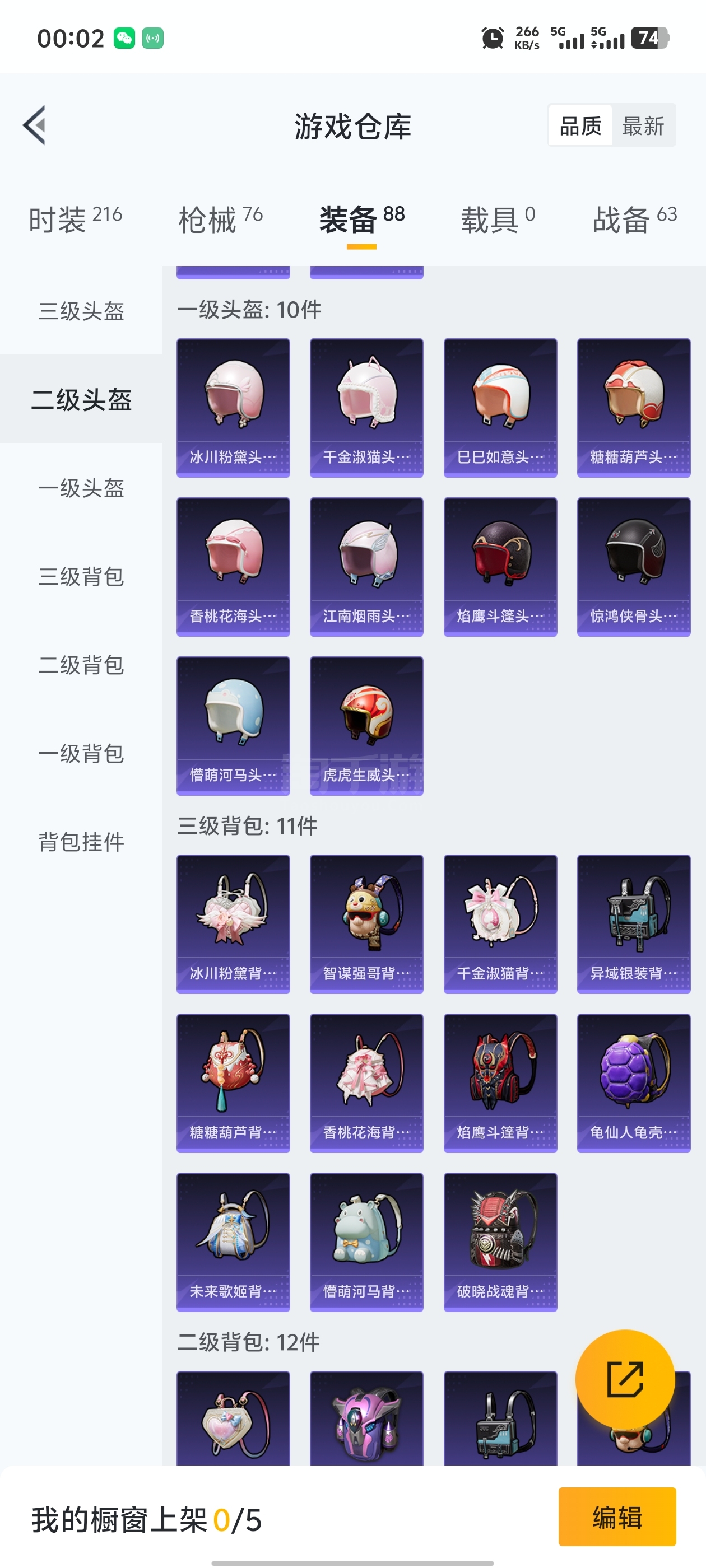Open the 冰川粉黛 helmet item
This screenshot has width=706, height=1568.
click(x=233, y=407)
